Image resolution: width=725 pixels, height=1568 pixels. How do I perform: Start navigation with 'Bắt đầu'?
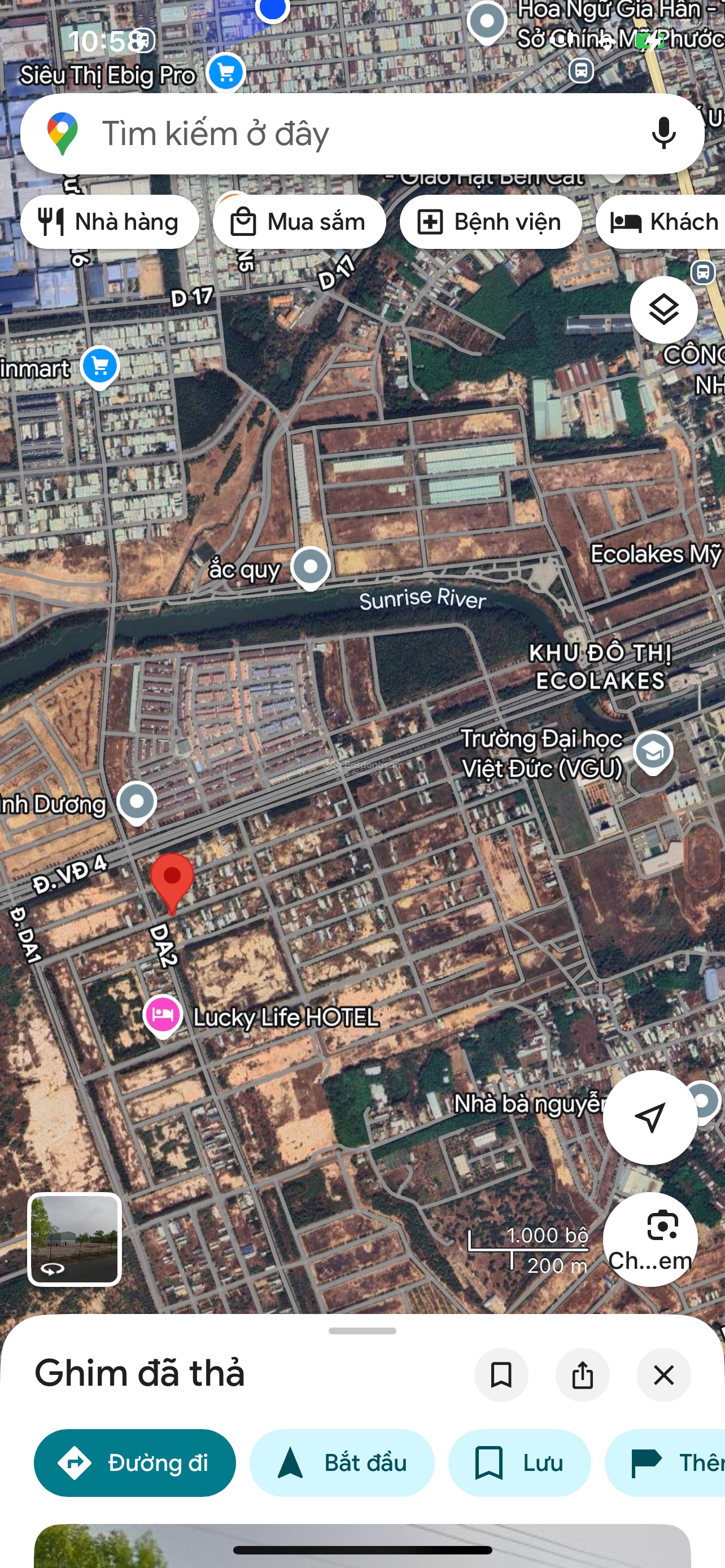tap(342, 1462)
